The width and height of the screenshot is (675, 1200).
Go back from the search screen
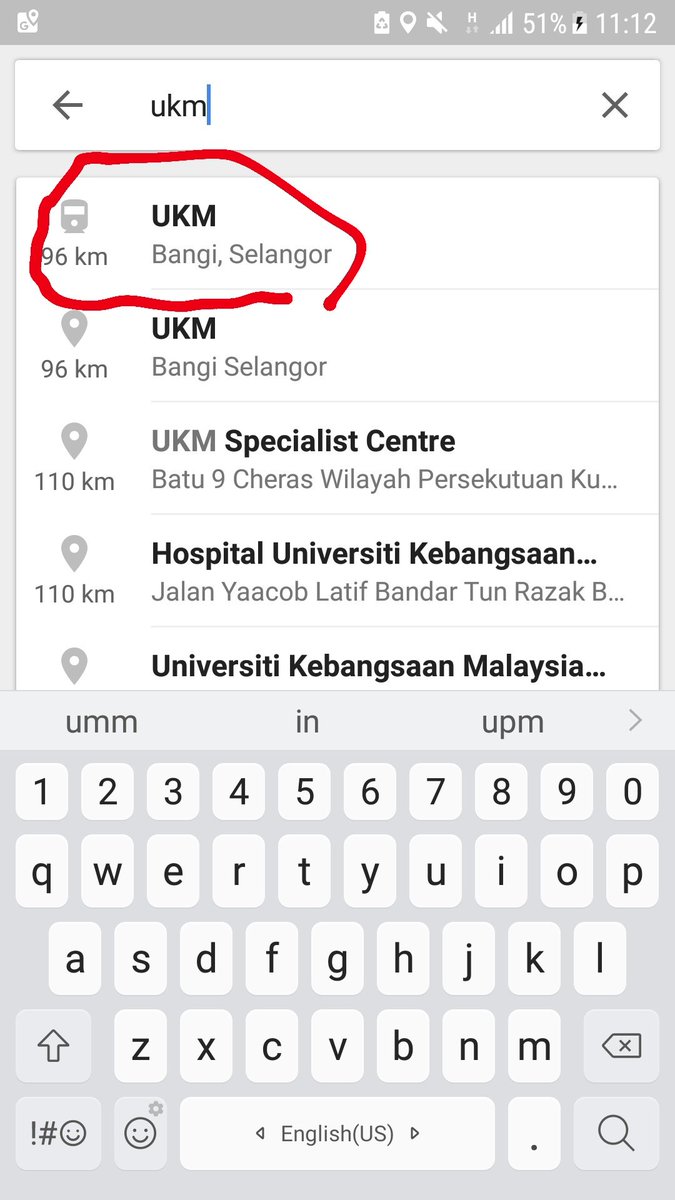click(x=68, y=105)
